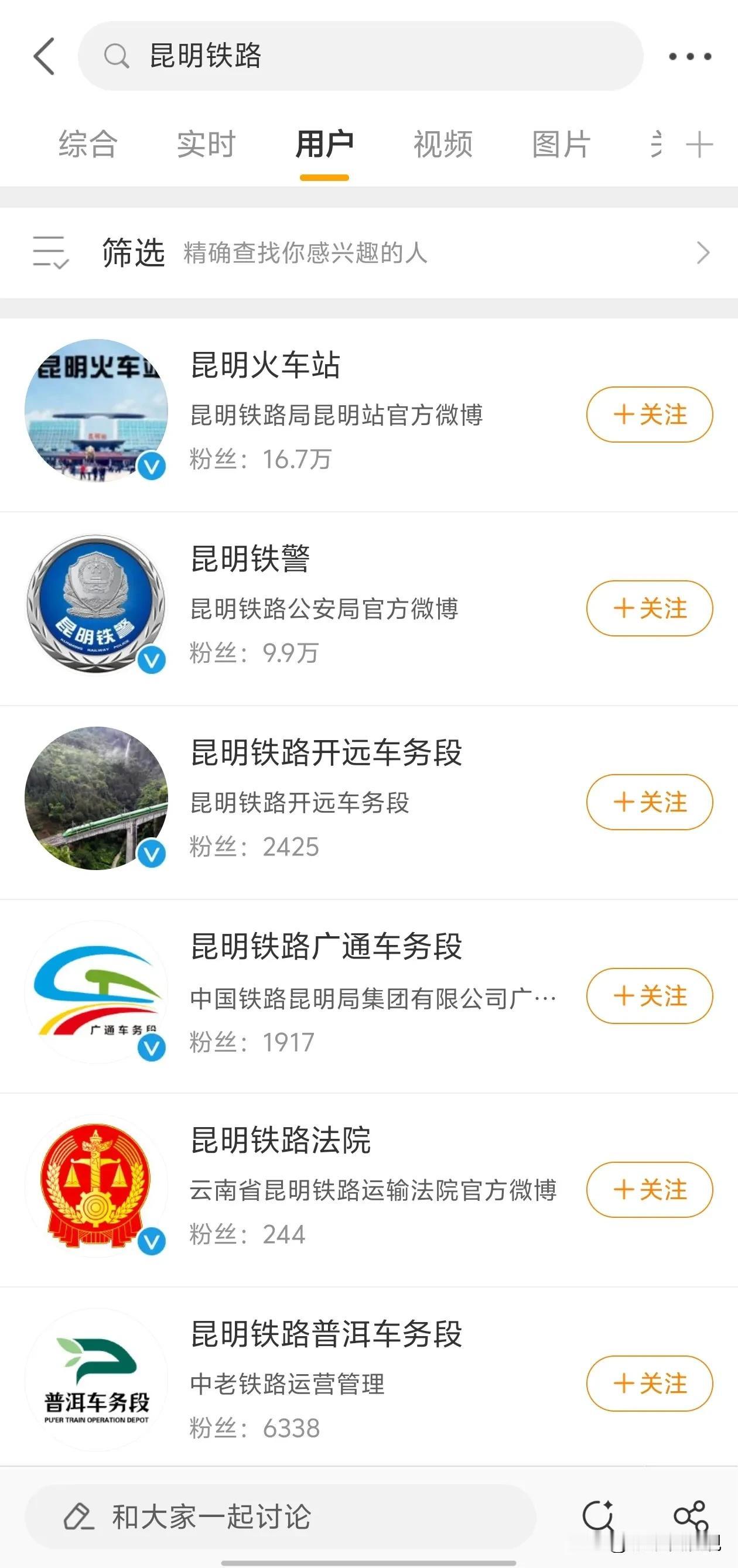This screenshot has height=1568, width=738.
Task: Tap the 昆明铁路 search box
Action: 360,56
